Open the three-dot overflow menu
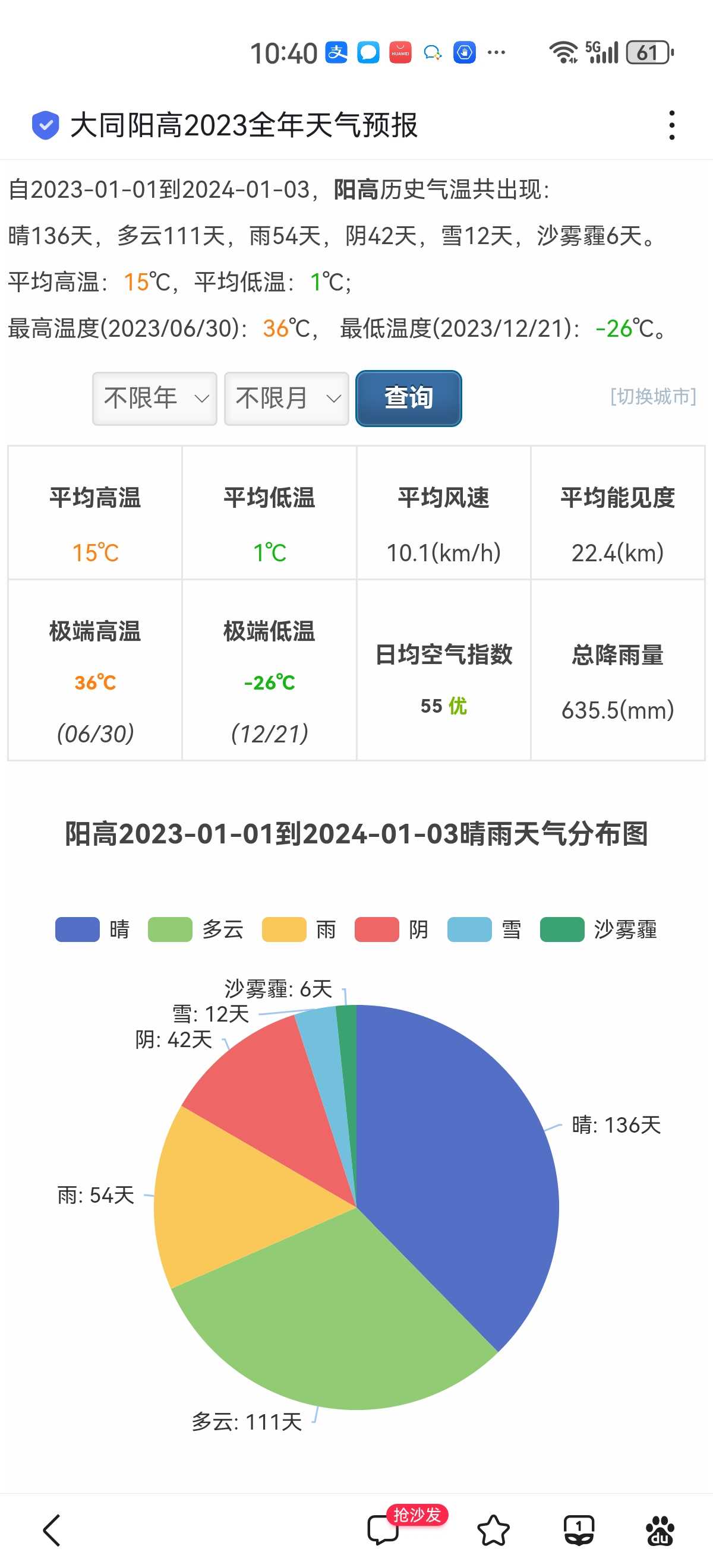 pyautogui.click(x=671, y=125)
